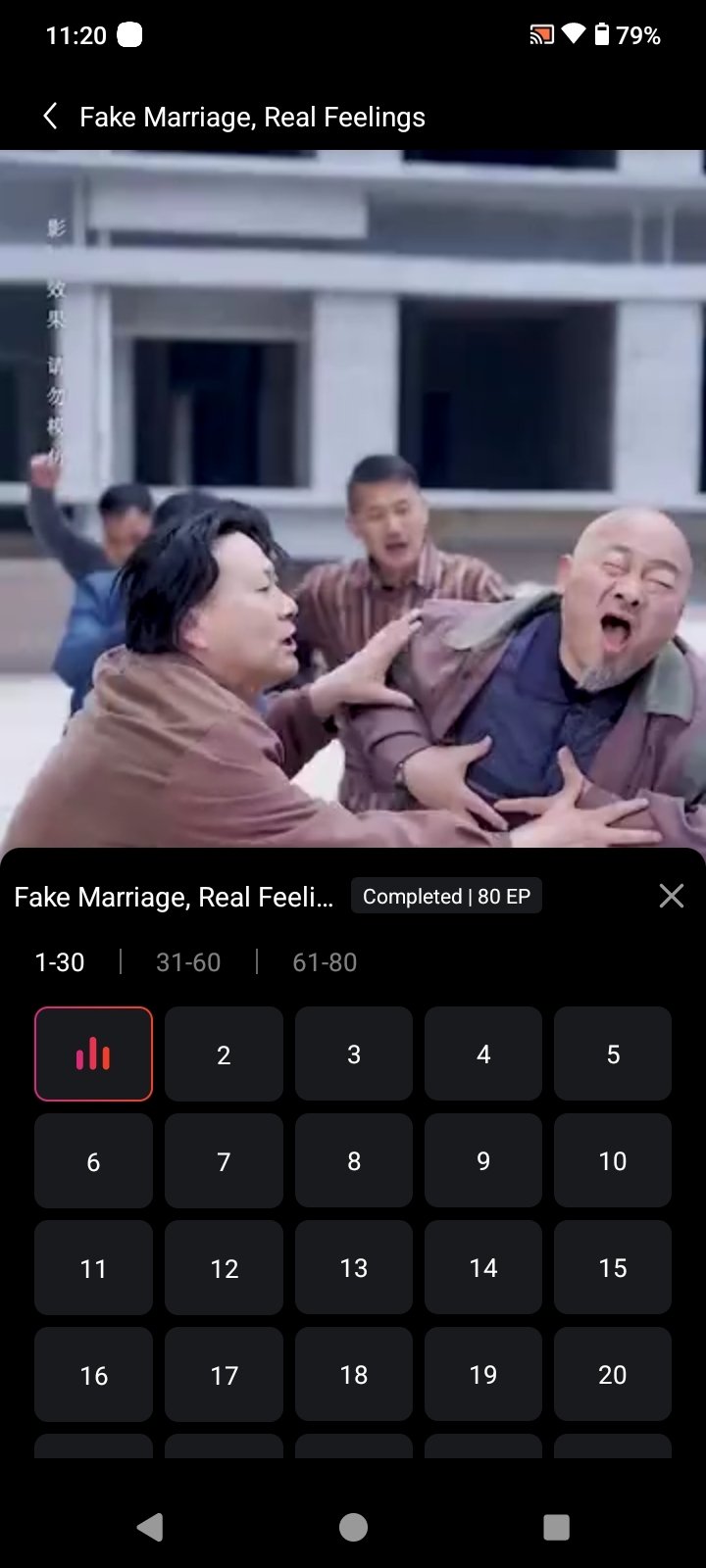Play episode 18
Image resolution: width=706 pixels, height=1568 pixels.
point(353,1375)
